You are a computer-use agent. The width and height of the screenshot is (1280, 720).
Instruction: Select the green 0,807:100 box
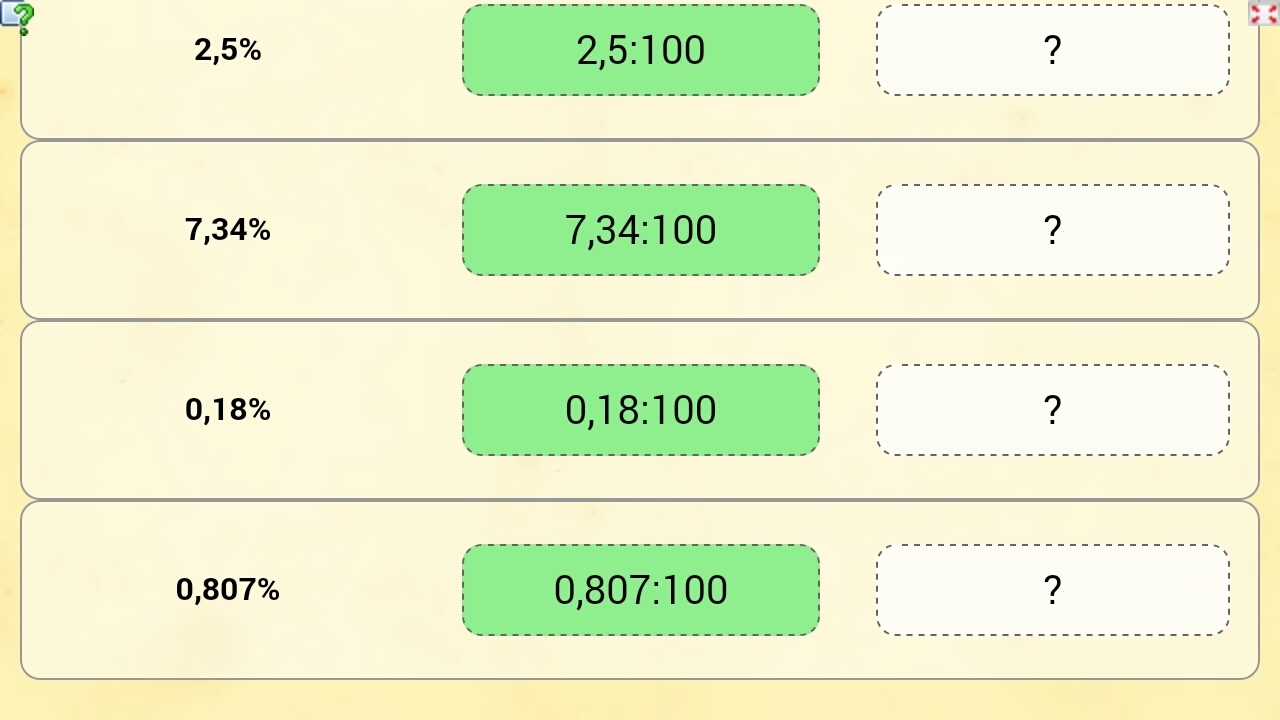click(640, 590)
